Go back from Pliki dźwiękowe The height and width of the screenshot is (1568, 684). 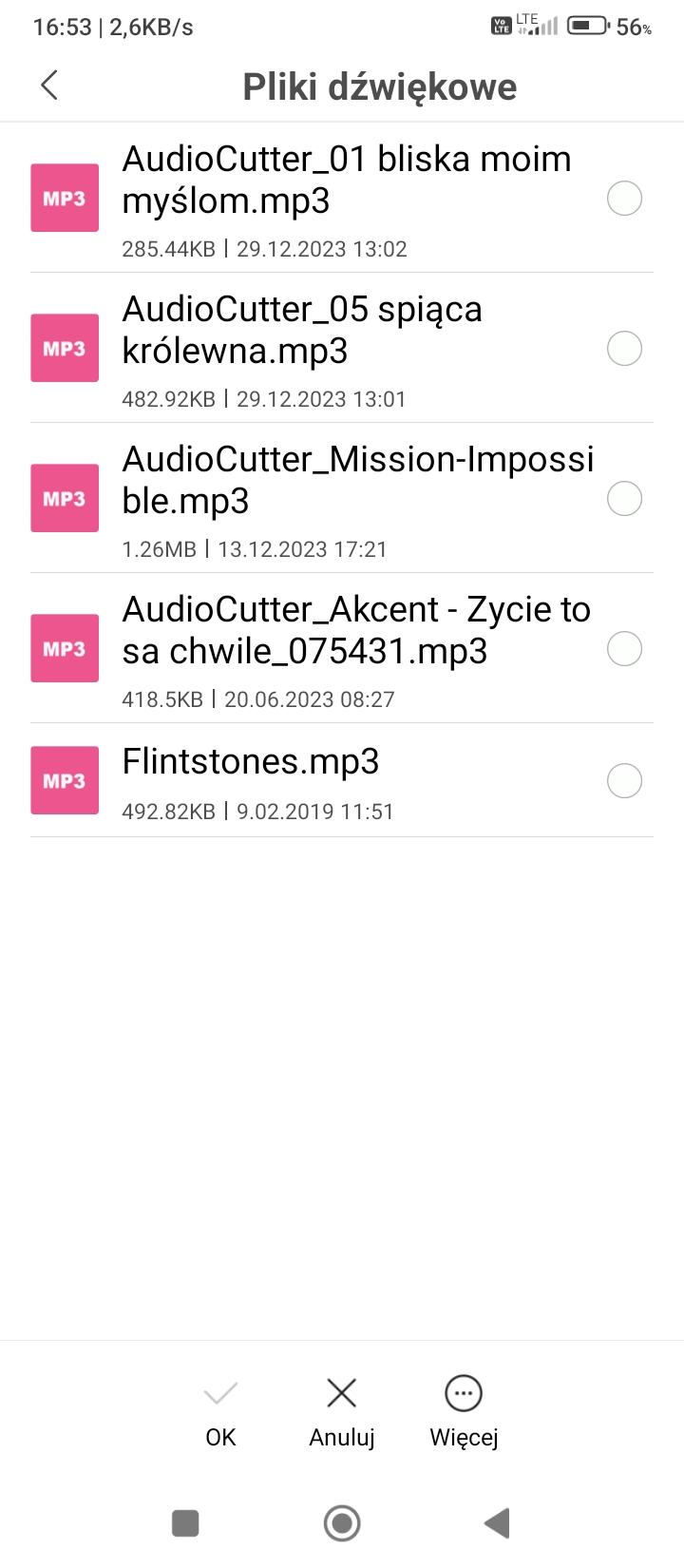[49, 86]
